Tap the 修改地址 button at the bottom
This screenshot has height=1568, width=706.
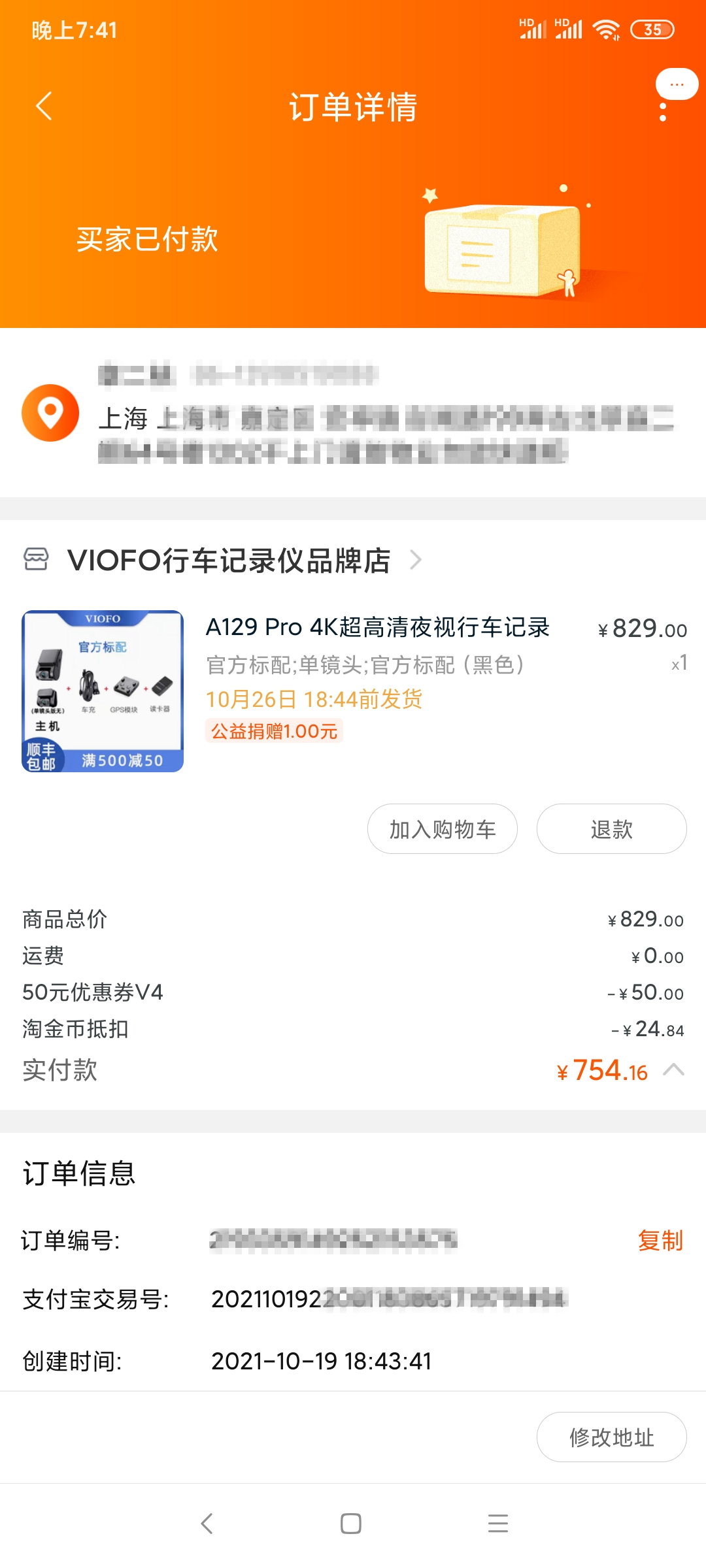tap(611, 1436)
